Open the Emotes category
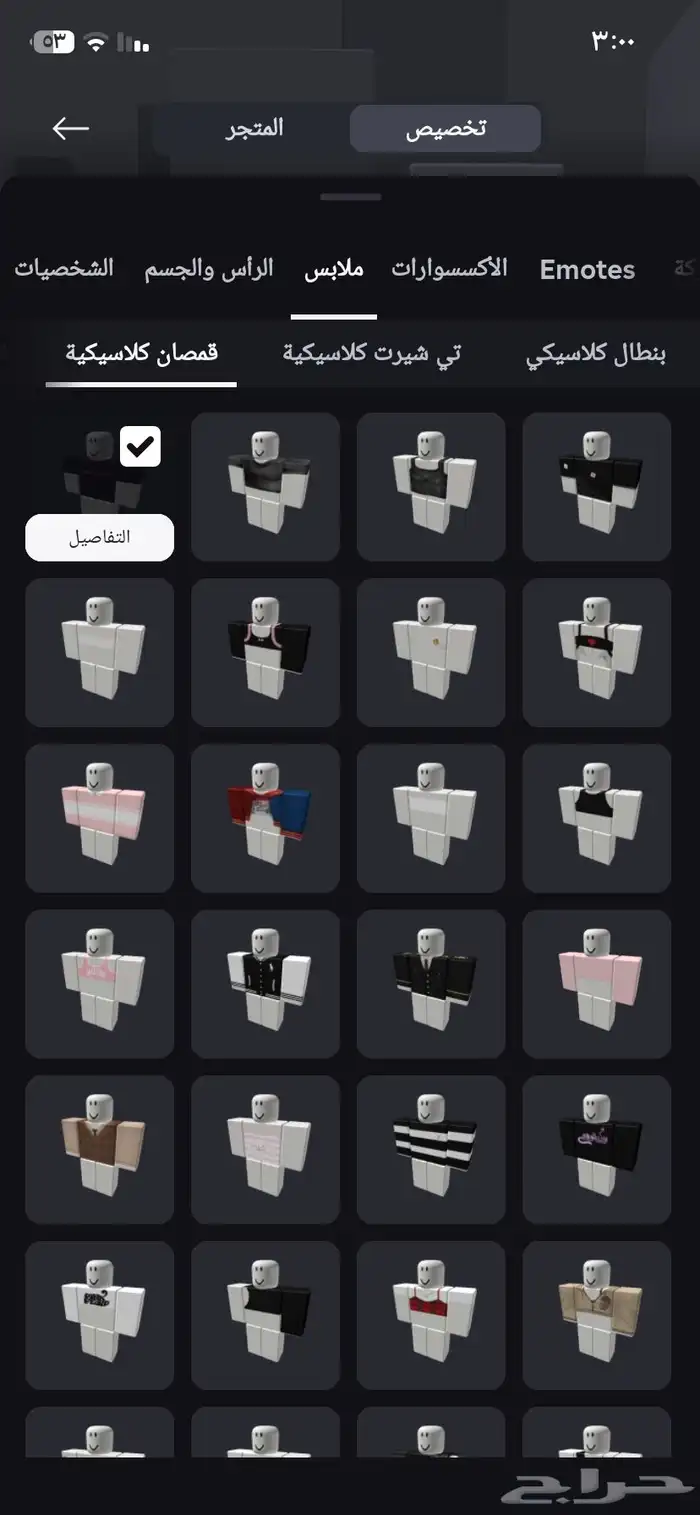This screenshot has width=700, height=1515. click(587, 269)
